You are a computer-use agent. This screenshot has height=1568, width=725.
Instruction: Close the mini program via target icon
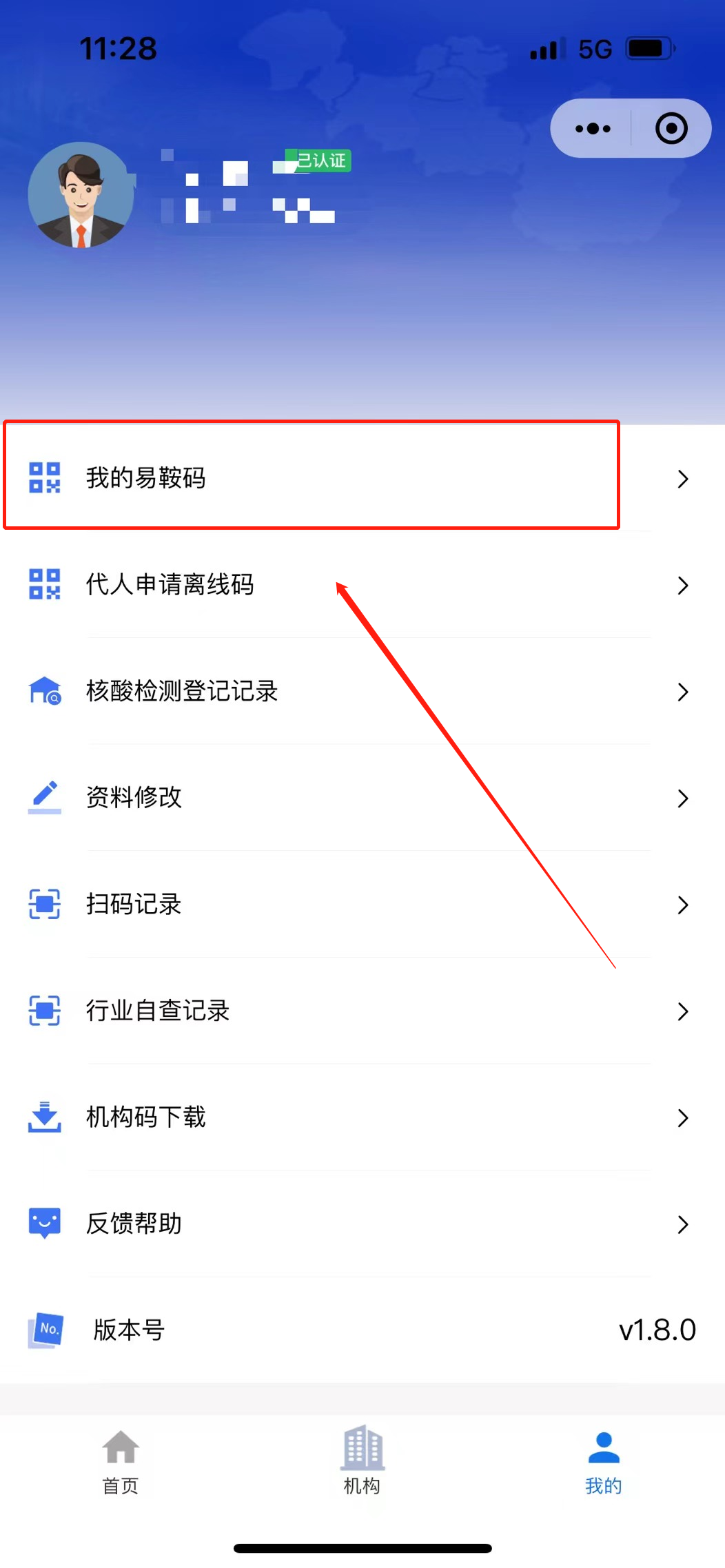click(x=671, y=129)
